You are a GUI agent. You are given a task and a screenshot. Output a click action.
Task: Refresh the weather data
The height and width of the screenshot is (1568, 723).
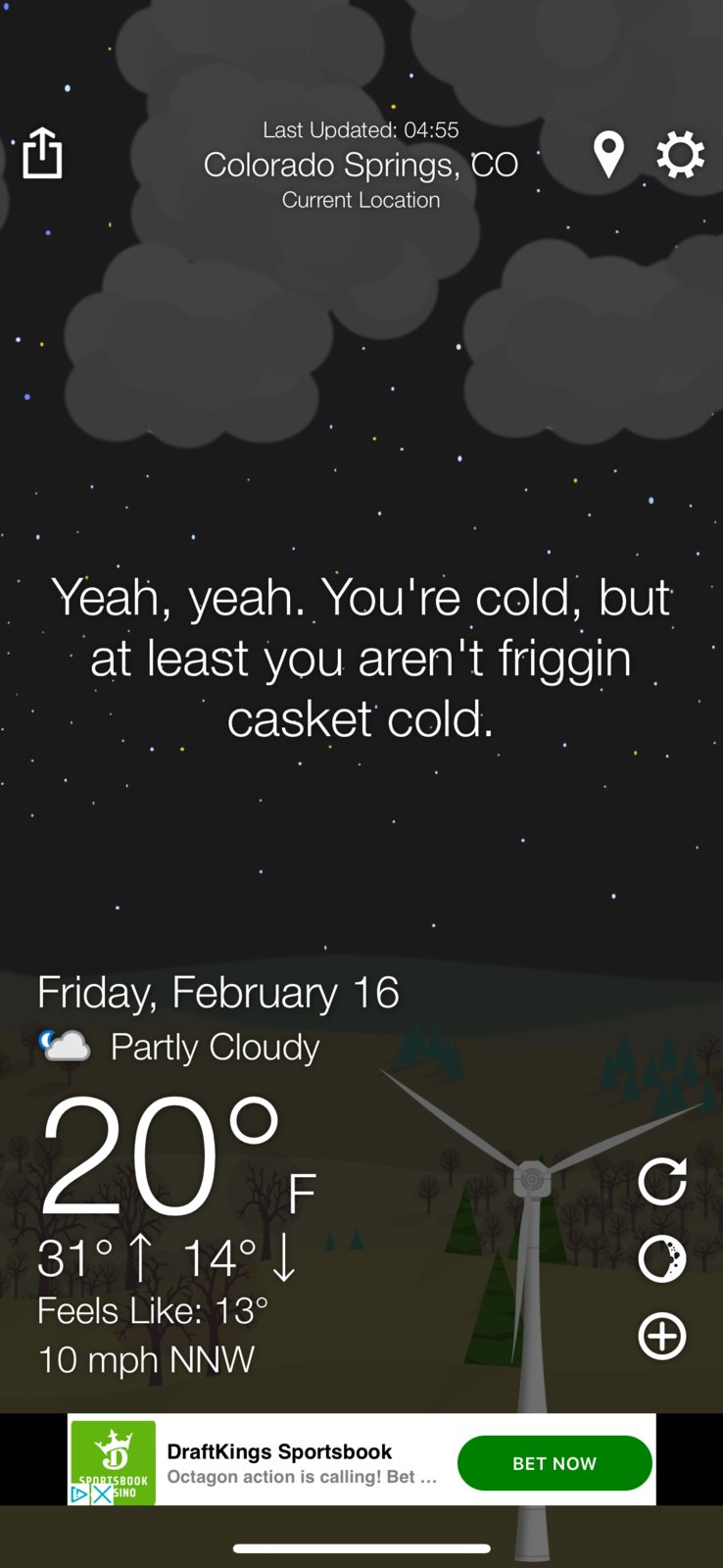pyautogui.click(x=662, y=1181)
